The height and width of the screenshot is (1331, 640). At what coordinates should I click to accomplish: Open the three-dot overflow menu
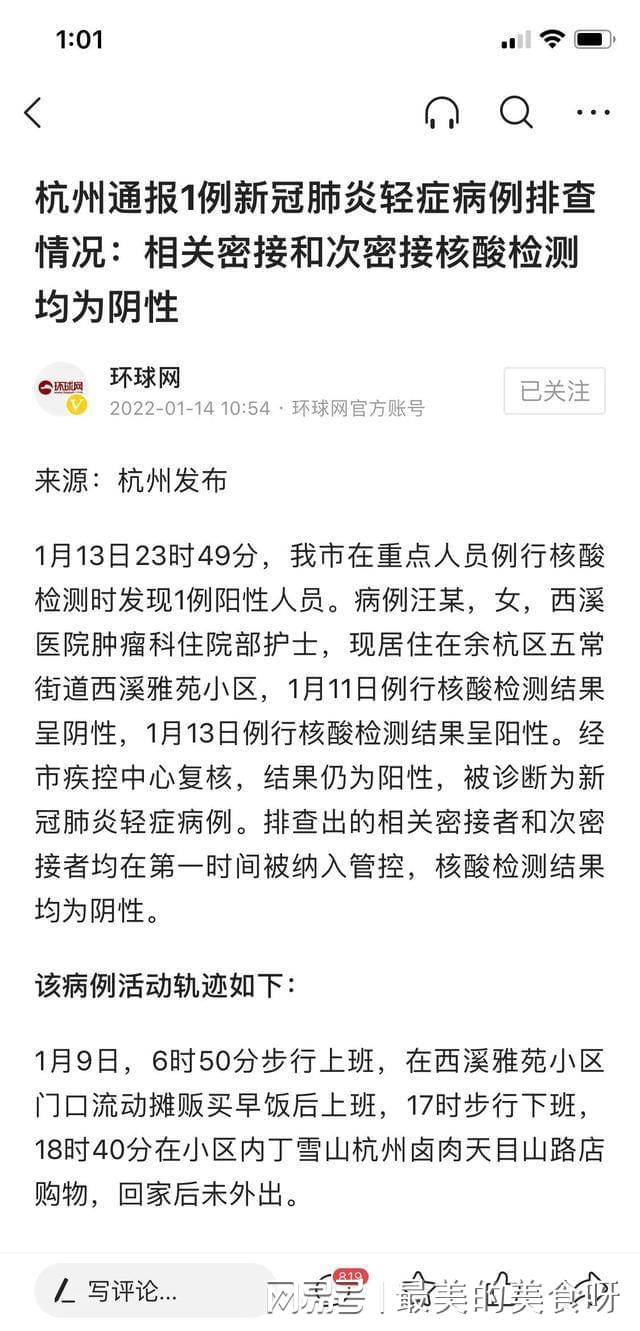[x=593, y=113]
